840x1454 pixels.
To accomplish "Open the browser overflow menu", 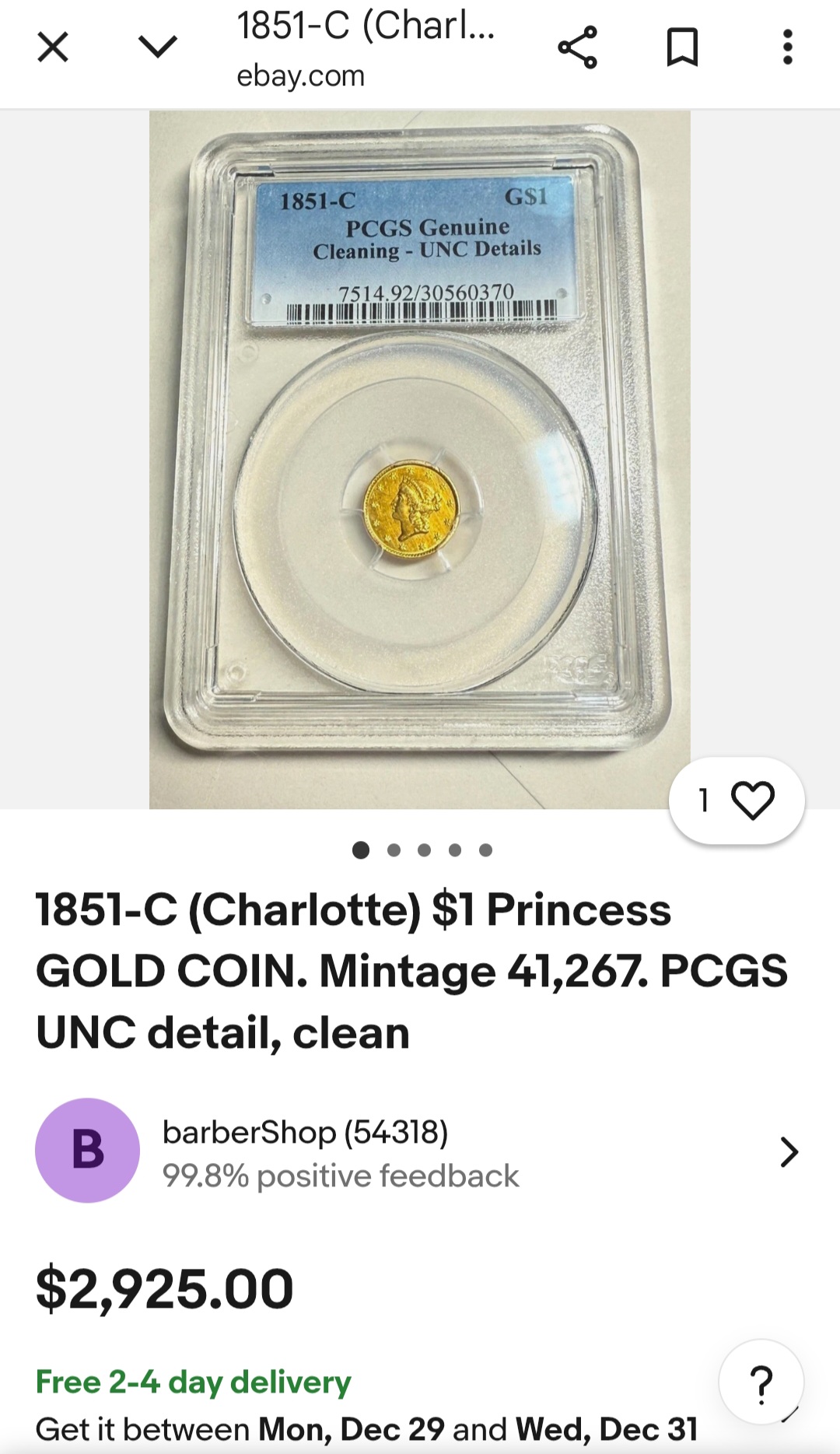I will (787, 47).
